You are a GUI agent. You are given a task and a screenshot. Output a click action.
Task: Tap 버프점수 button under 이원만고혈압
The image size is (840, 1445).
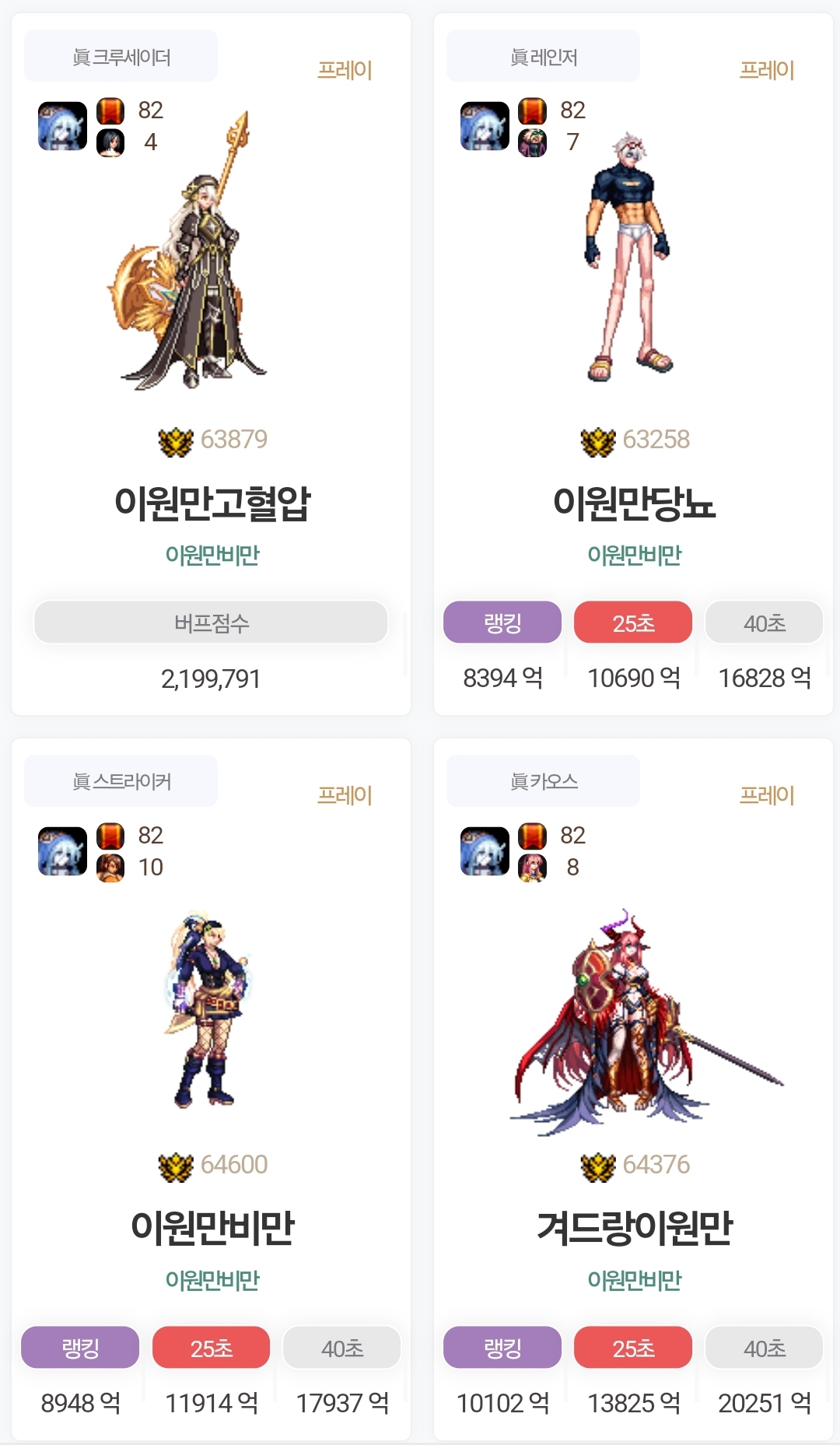pyautogui.click(x=211, y=623)
